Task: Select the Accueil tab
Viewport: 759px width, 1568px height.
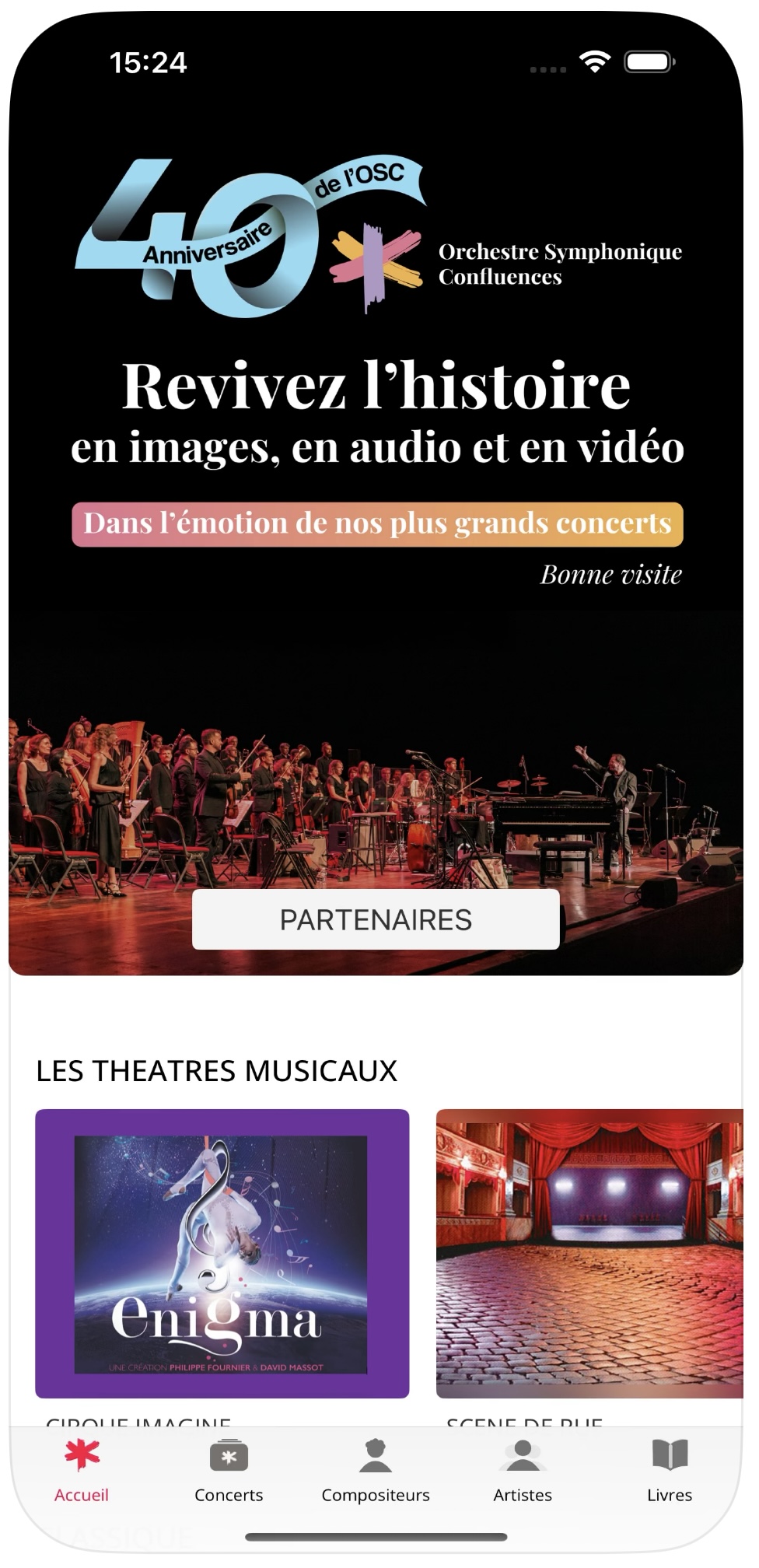Action: pos(82,1472)
